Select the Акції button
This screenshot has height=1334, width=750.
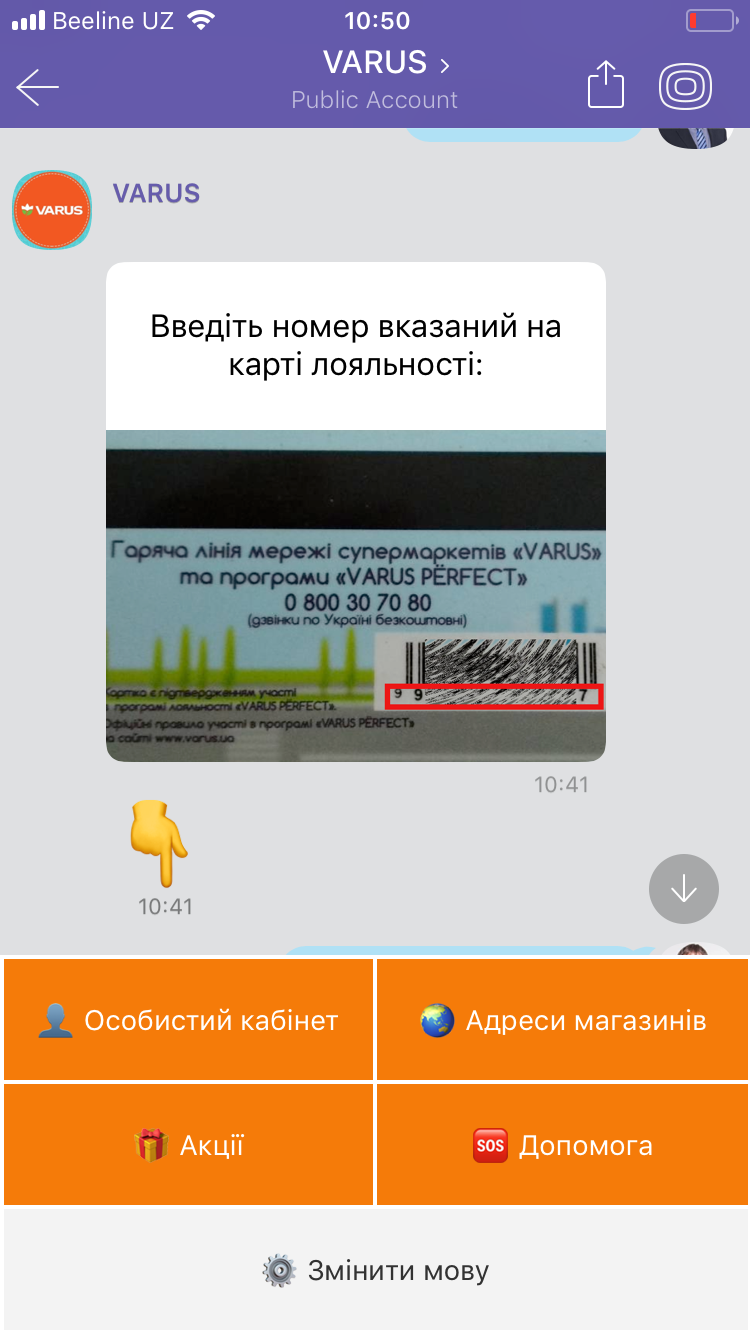point(188,1145)
